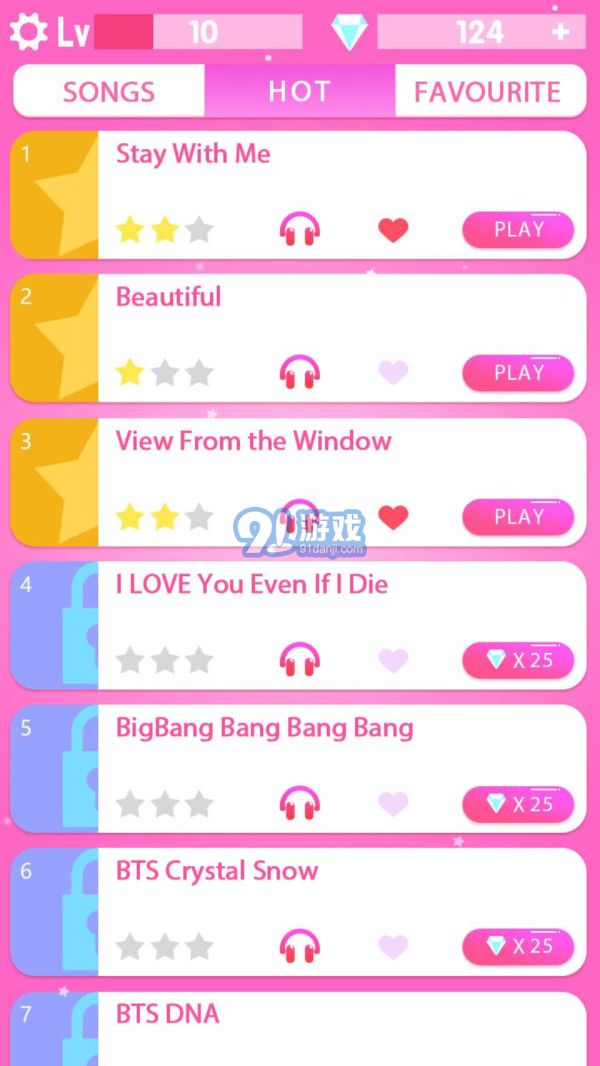Heart the BTS Crystal Snow song
Screen dimensions: 600x1066
tap(393, 946)
